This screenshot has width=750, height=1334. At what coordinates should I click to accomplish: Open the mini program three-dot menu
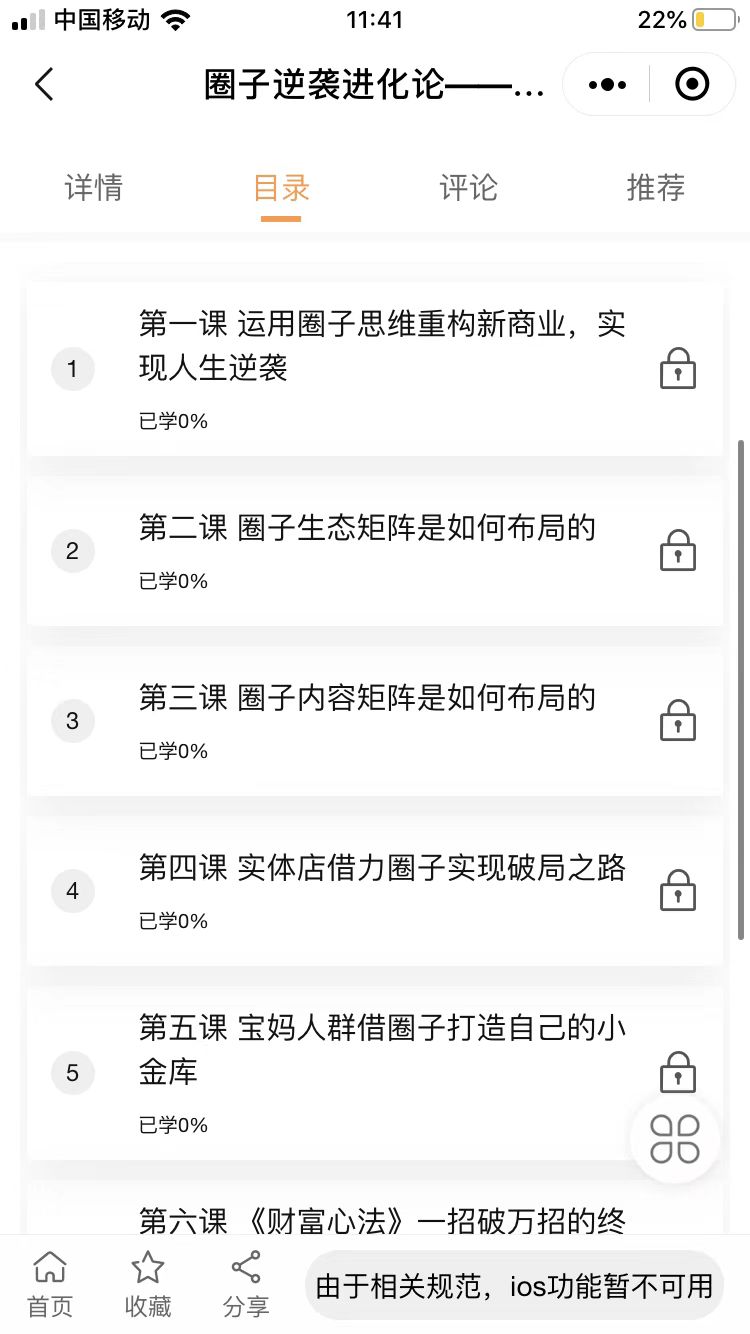(x=607, y=85)
